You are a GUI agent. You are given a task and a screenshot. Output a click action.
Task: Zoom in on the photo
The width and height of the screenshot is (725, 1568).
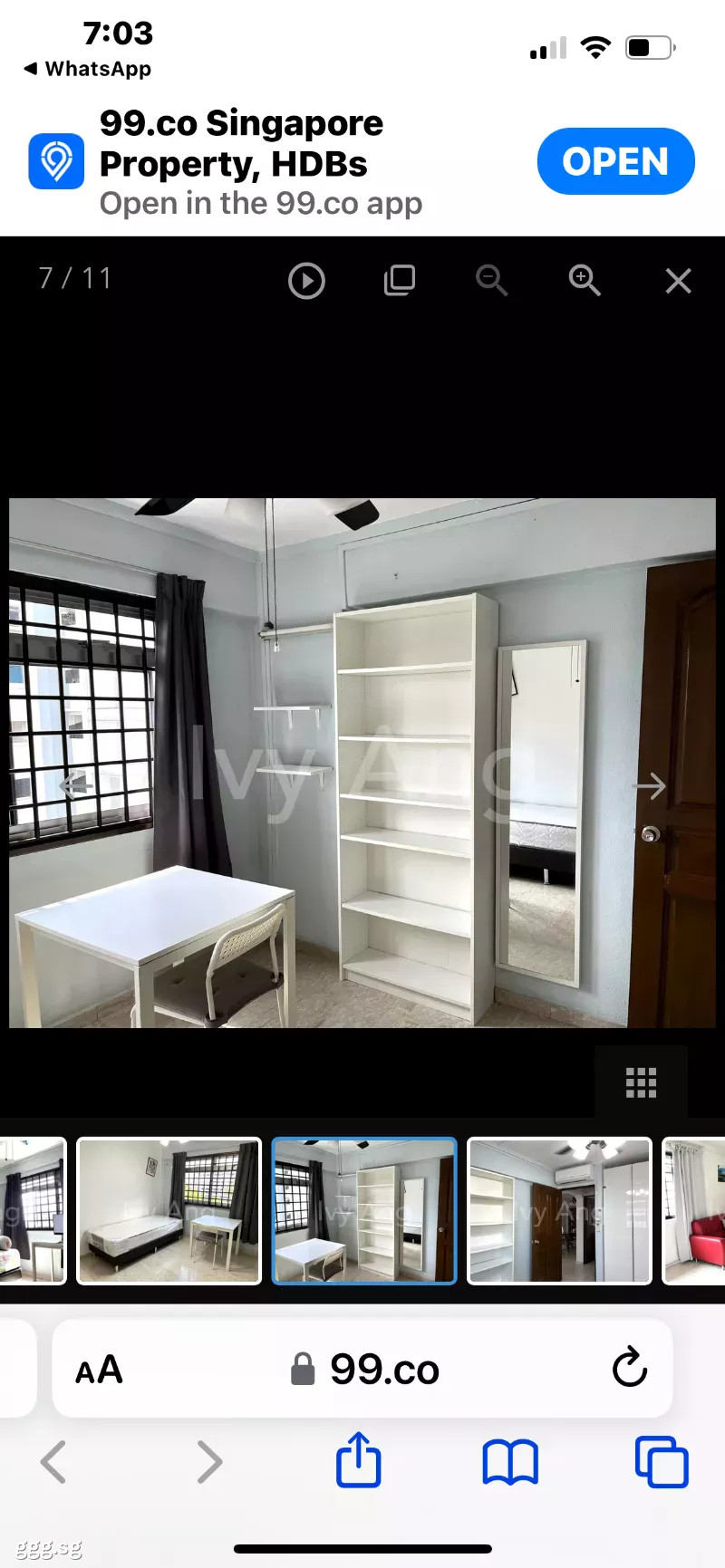(x=585, y=280)
